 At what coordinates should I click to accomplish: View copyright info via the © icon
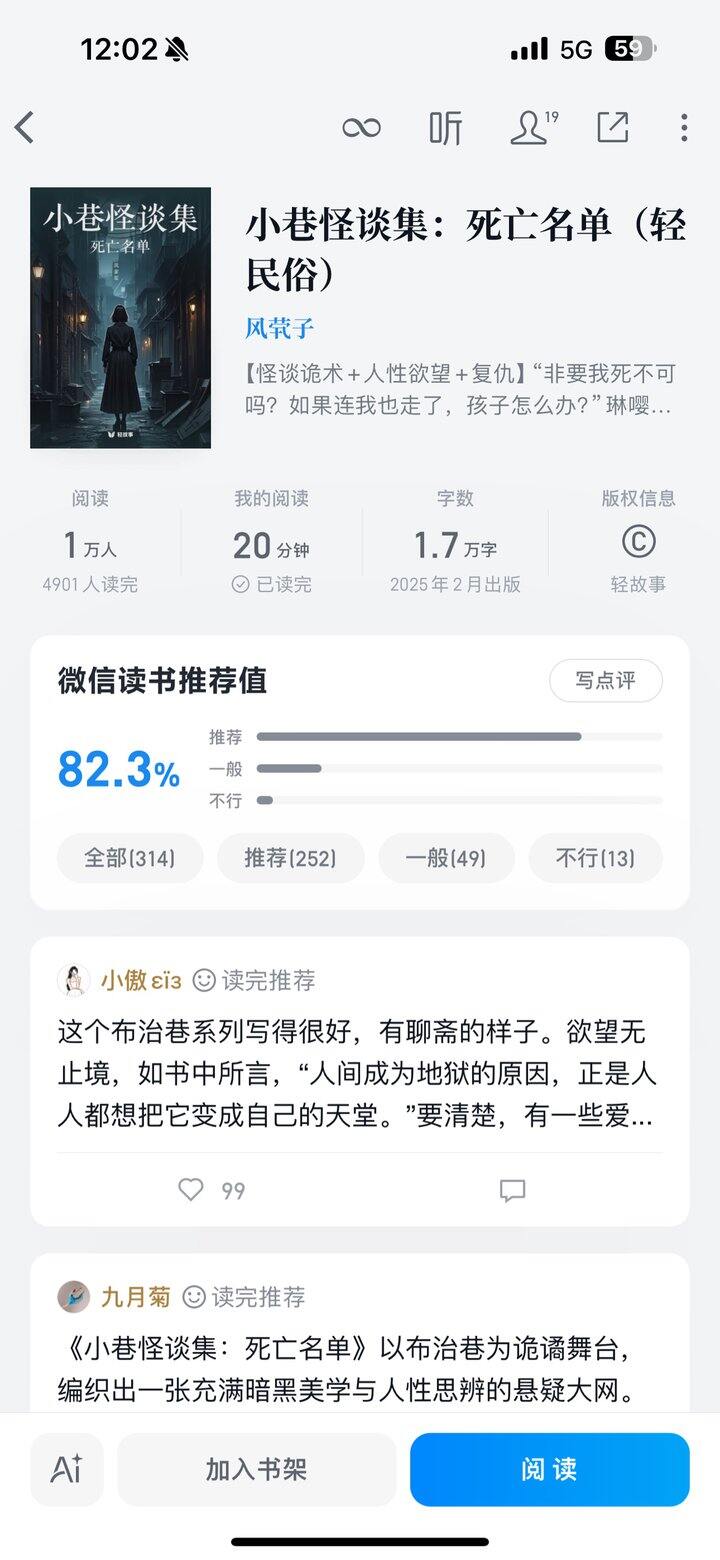(x=639, y=540)
